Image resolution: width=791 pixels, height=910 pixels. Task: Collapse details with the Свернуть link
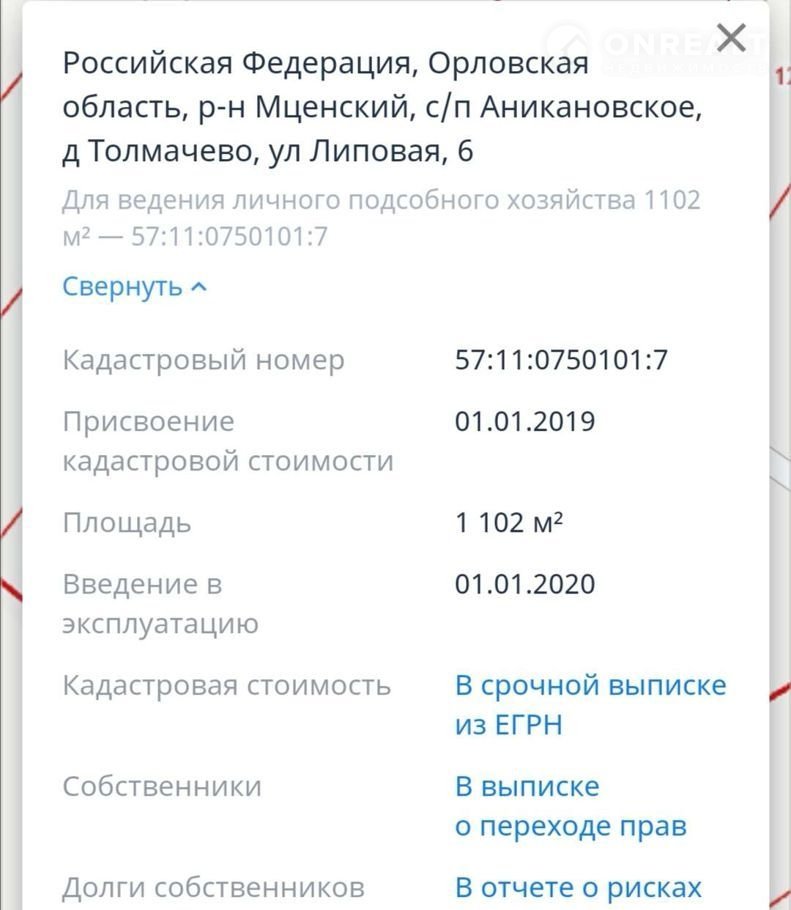pos(134,287)
